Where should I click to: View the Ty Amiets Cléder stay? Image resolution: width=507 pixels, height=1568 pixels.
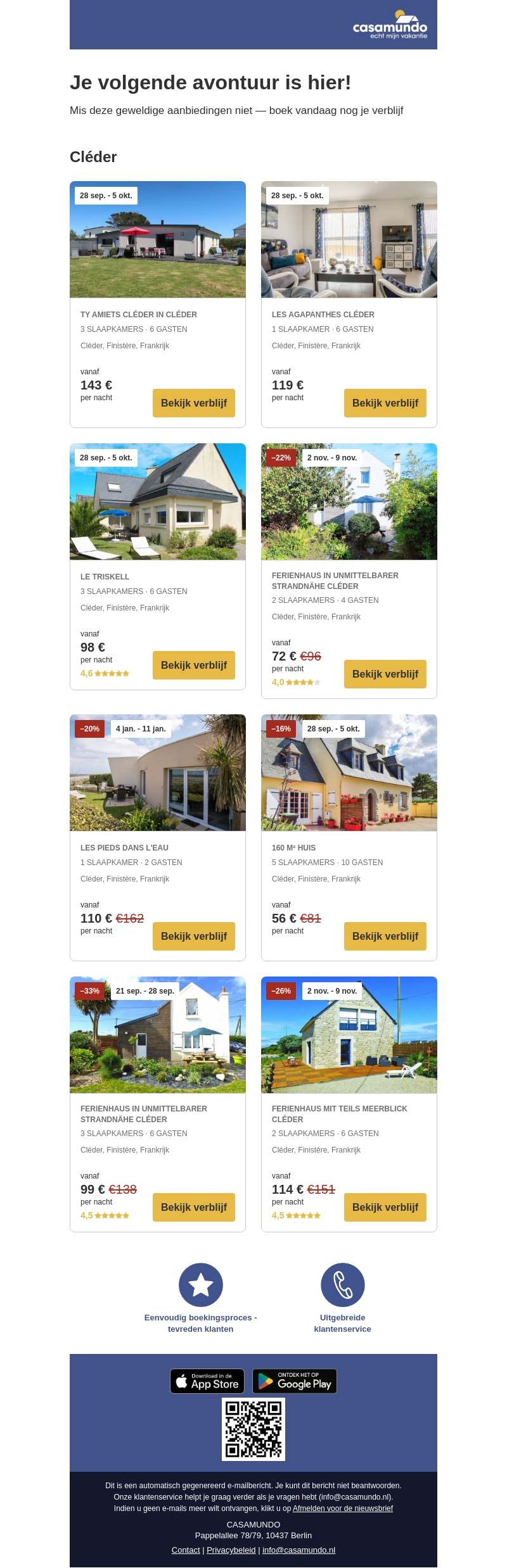point(193,403)
